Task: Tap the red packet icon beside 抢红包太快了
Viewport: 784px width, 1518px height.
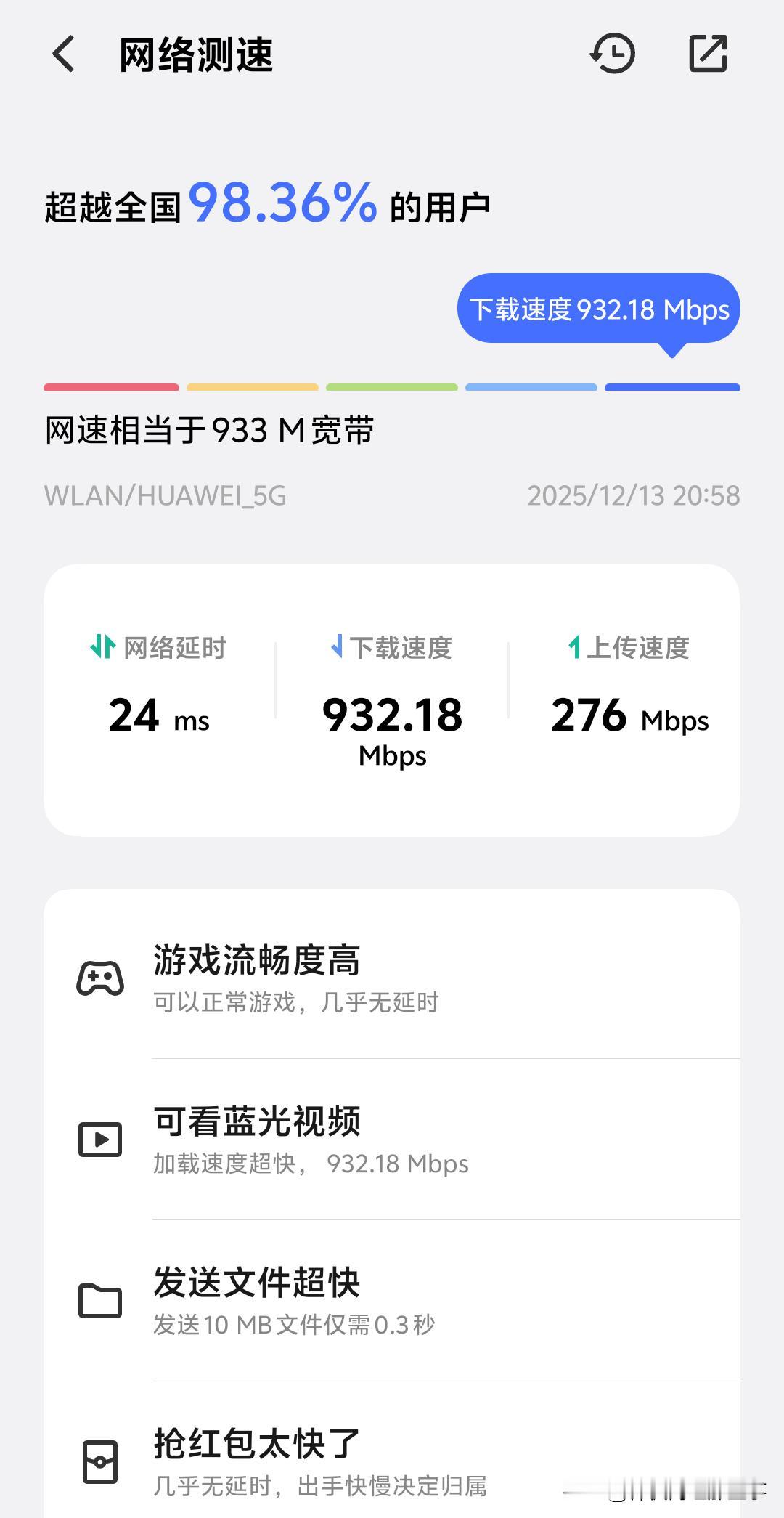Action: [102, 1462]
